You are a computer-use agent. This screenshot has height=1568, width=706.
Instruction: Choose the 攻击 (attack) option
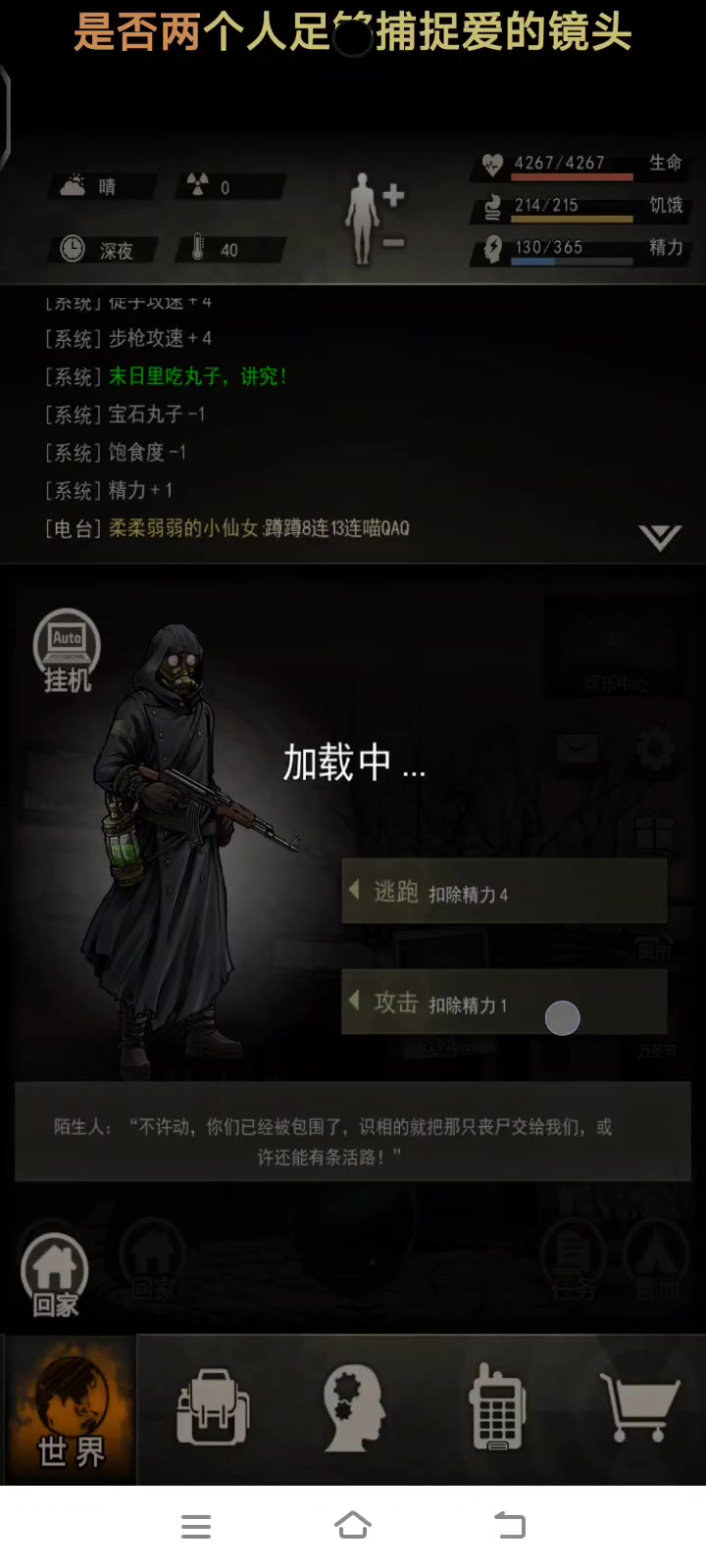coord(504,1003)
